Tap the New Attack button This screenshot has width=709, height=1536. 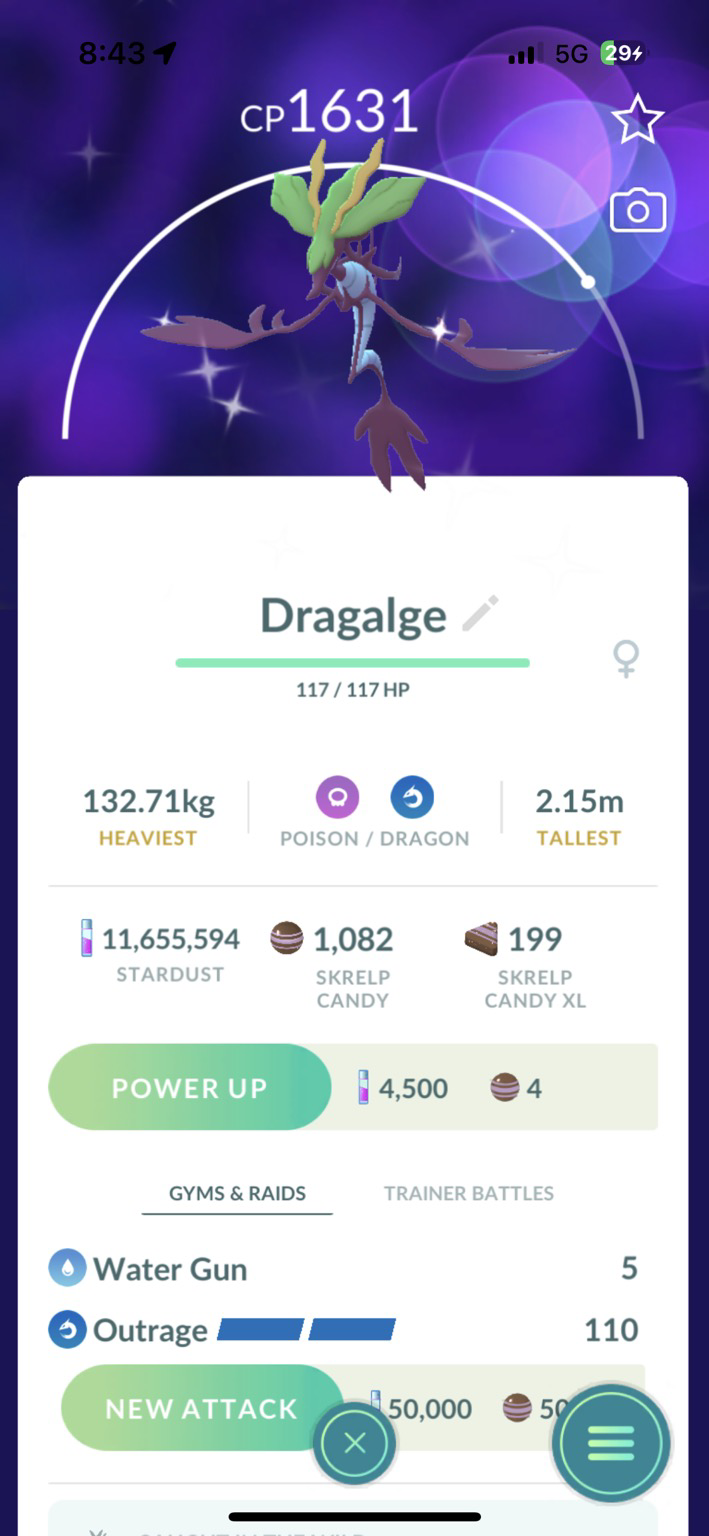pos(200,1409)
